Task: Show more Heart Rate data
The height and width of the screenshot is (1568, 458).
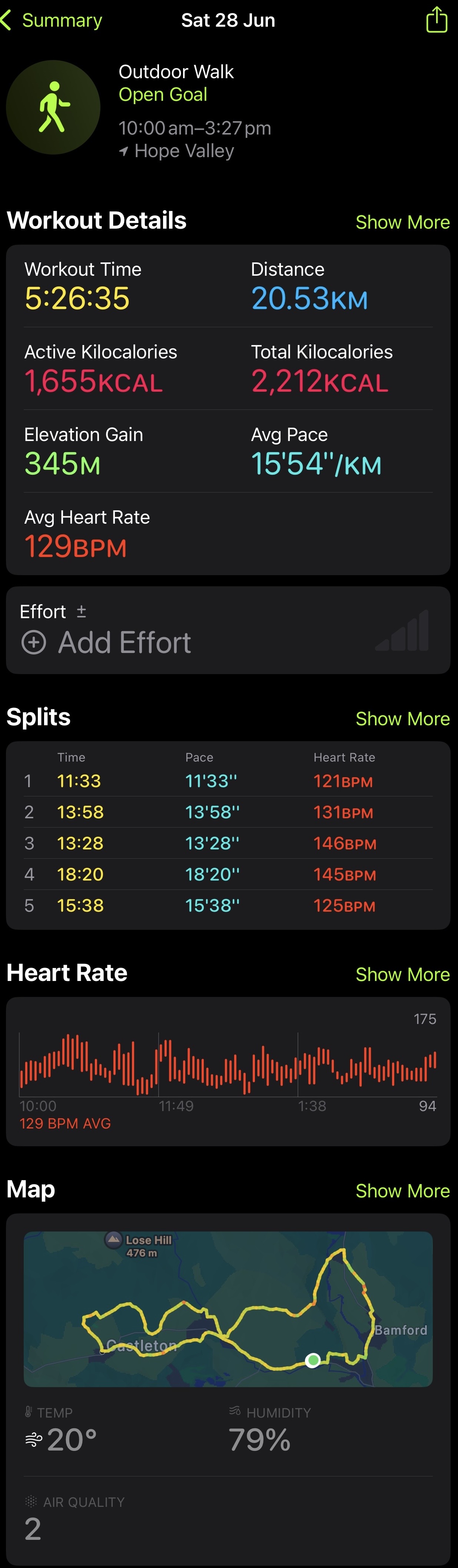Action: [x=402, y=975]
